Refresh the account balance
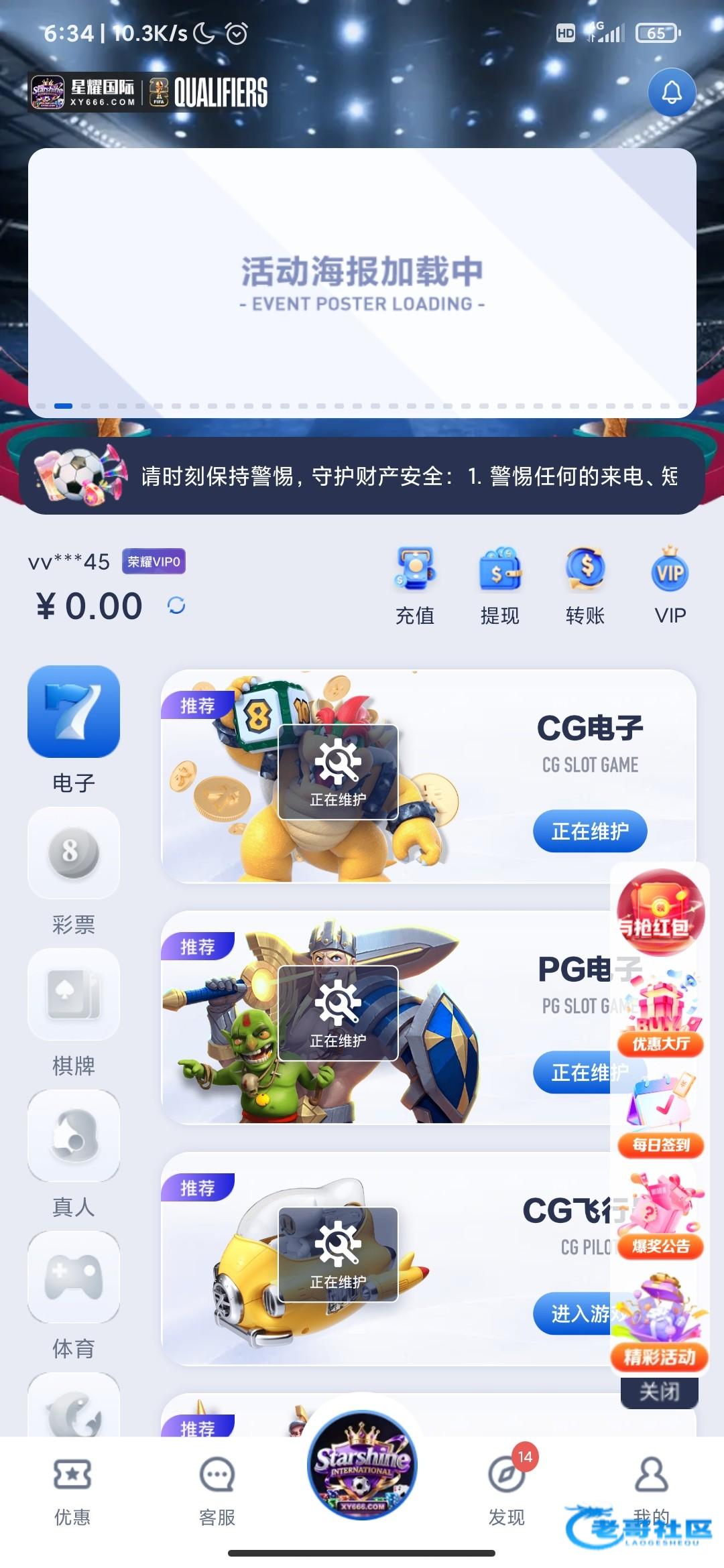The height and width of the screenshot is (1568, 724). coord(176,606)
